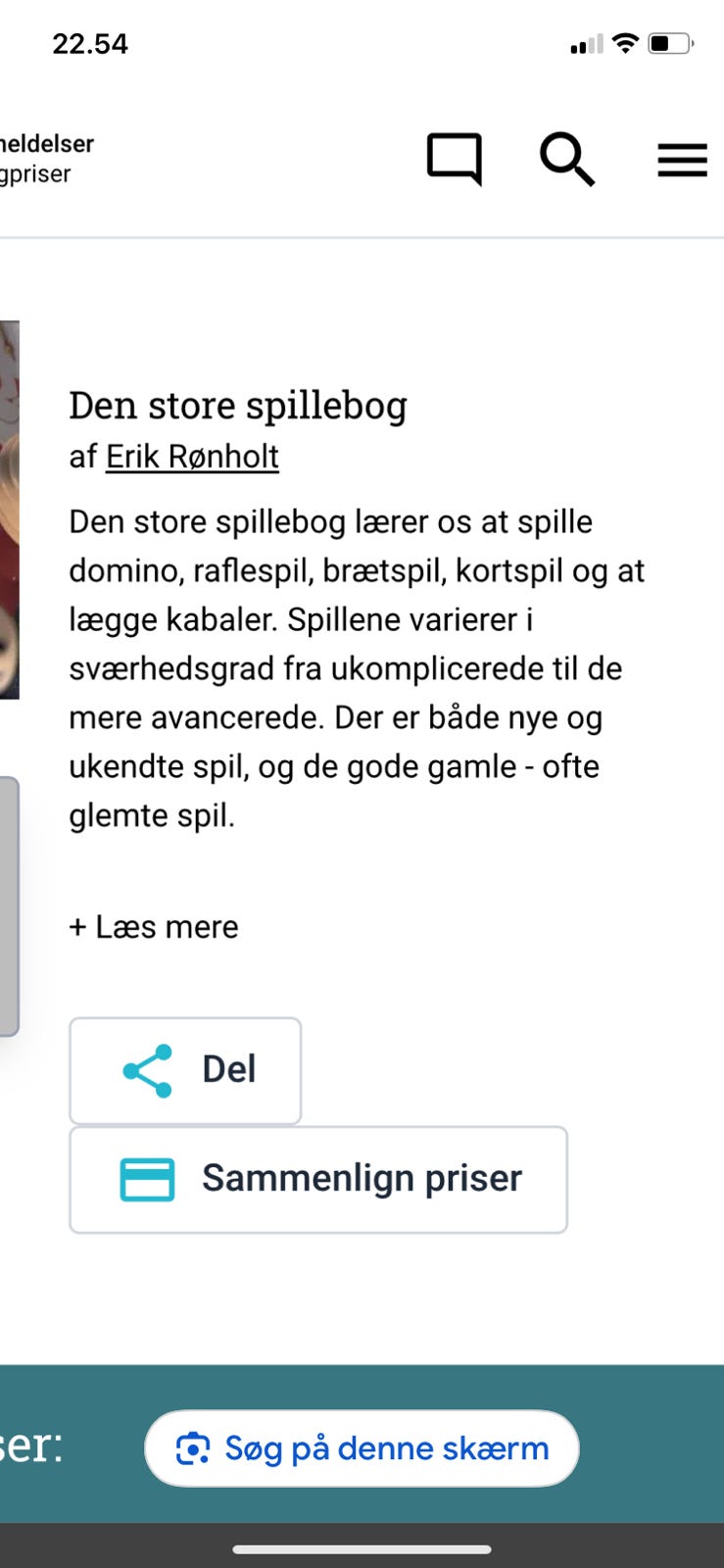Tap the Sammenlign priser button
This screenshot has height=1568, width=724.
(317, 1179)
